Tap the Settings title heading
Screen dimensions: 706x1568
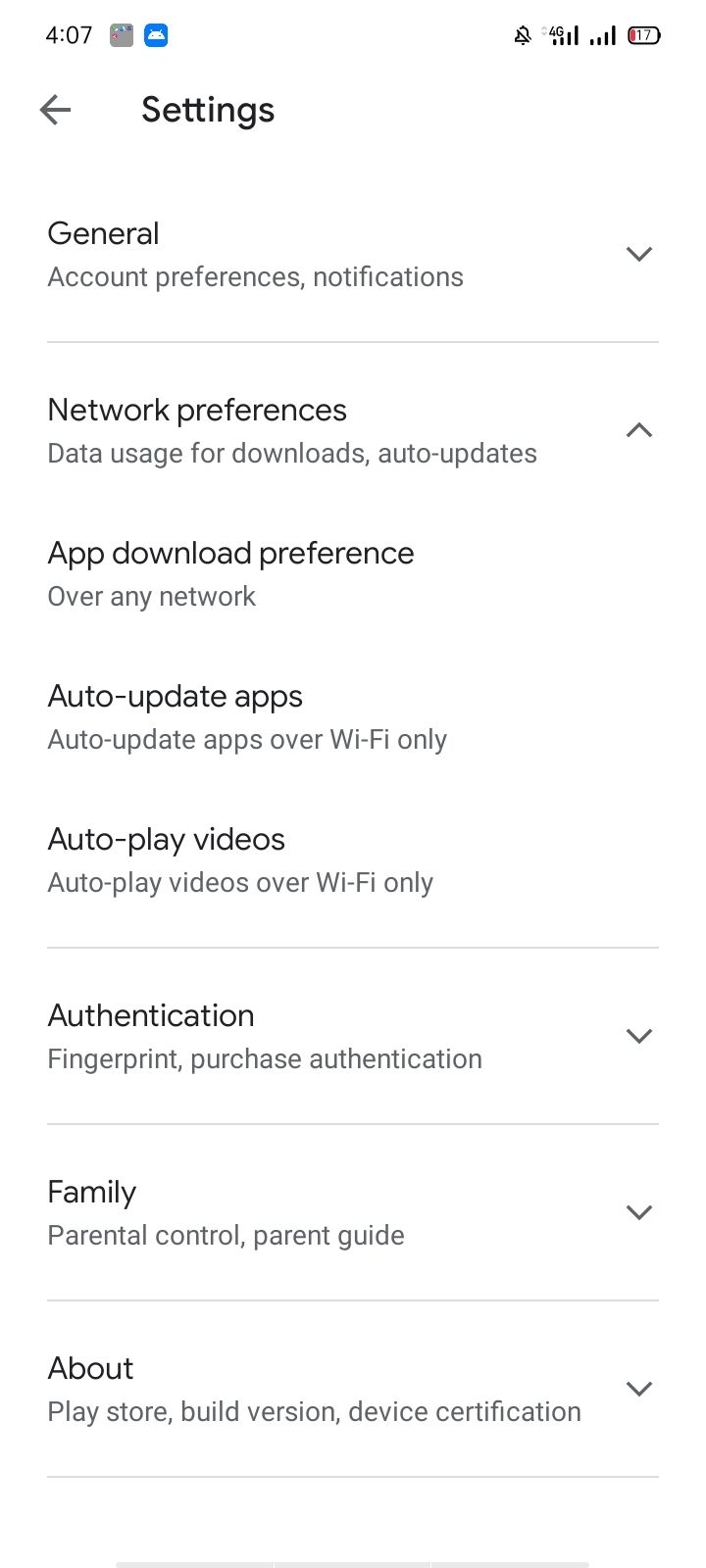coord(208,110)
